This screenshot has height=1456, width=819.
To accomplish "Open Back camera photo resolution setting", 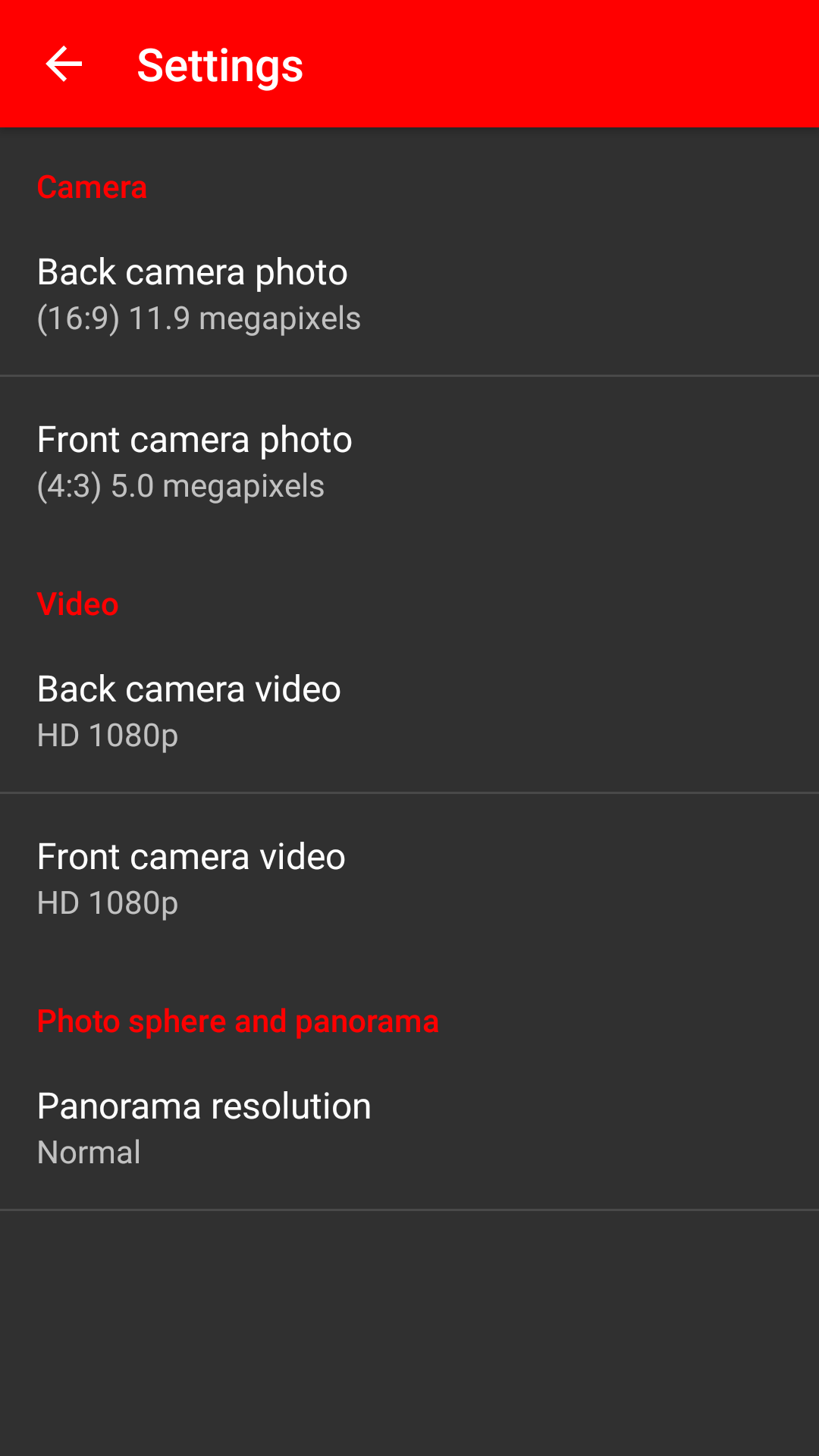I will [409, 293].
